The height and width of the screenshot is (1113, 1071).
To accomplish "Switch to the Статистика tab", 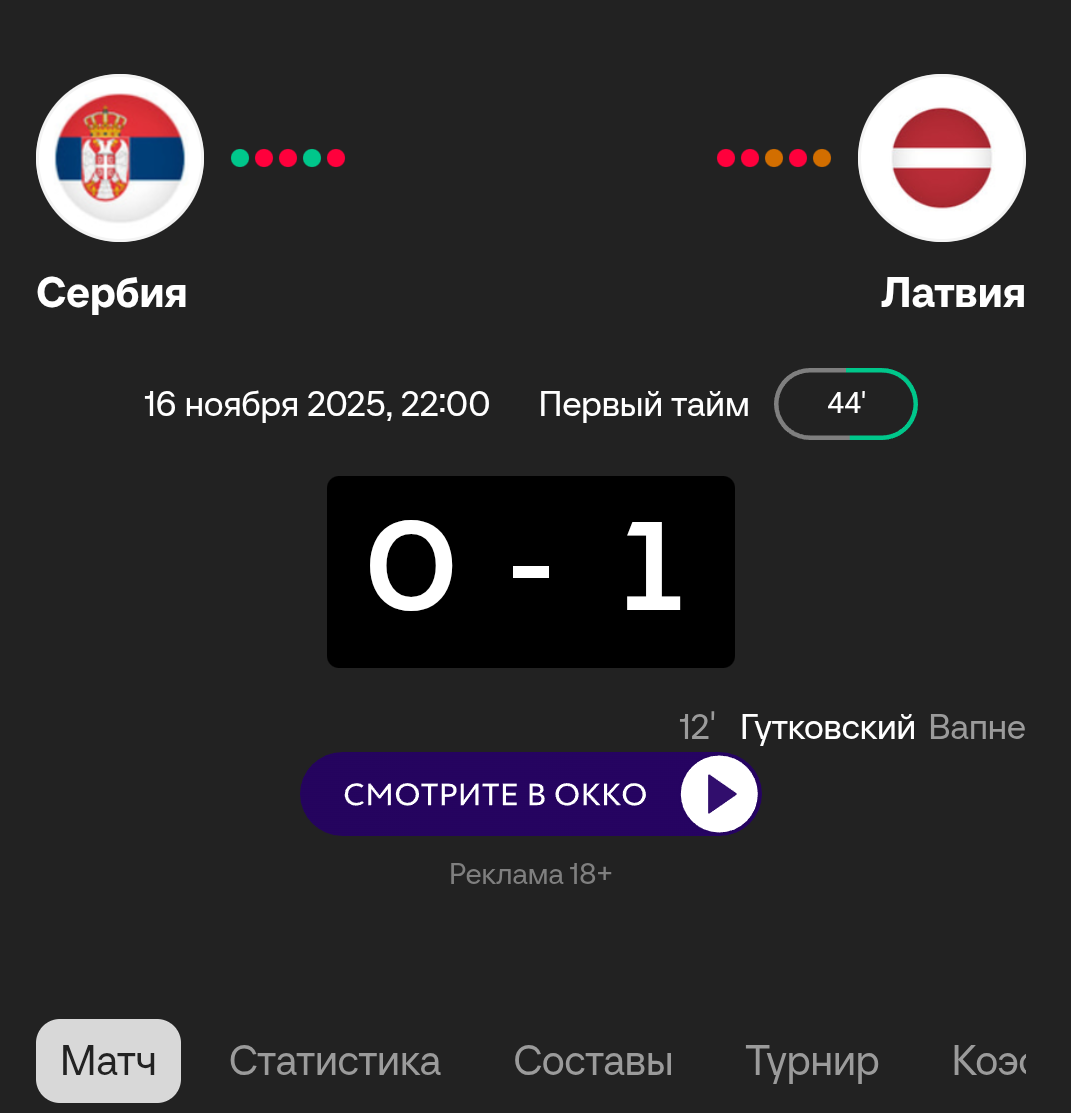I will [334, 1061].
